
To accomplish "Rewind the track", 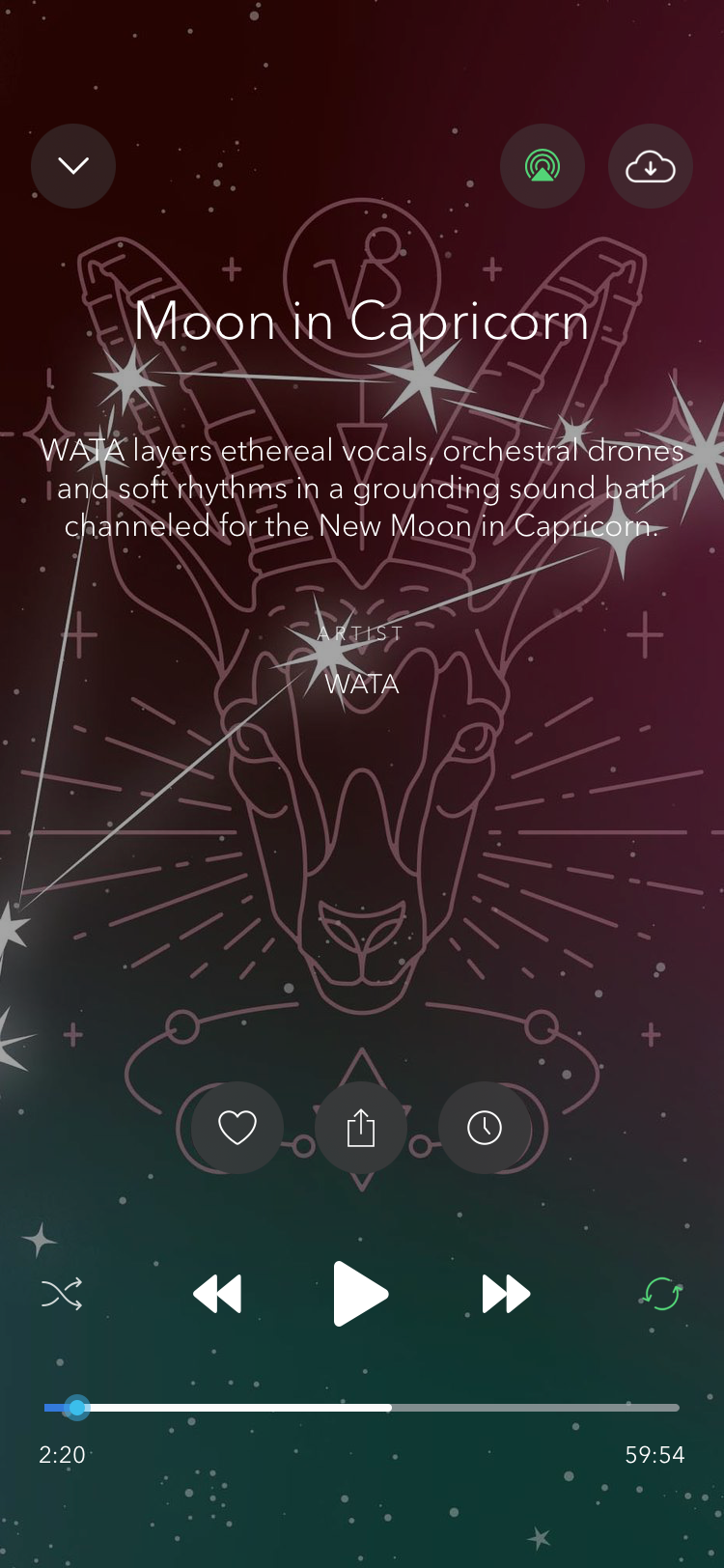I will click(217, 1294).
